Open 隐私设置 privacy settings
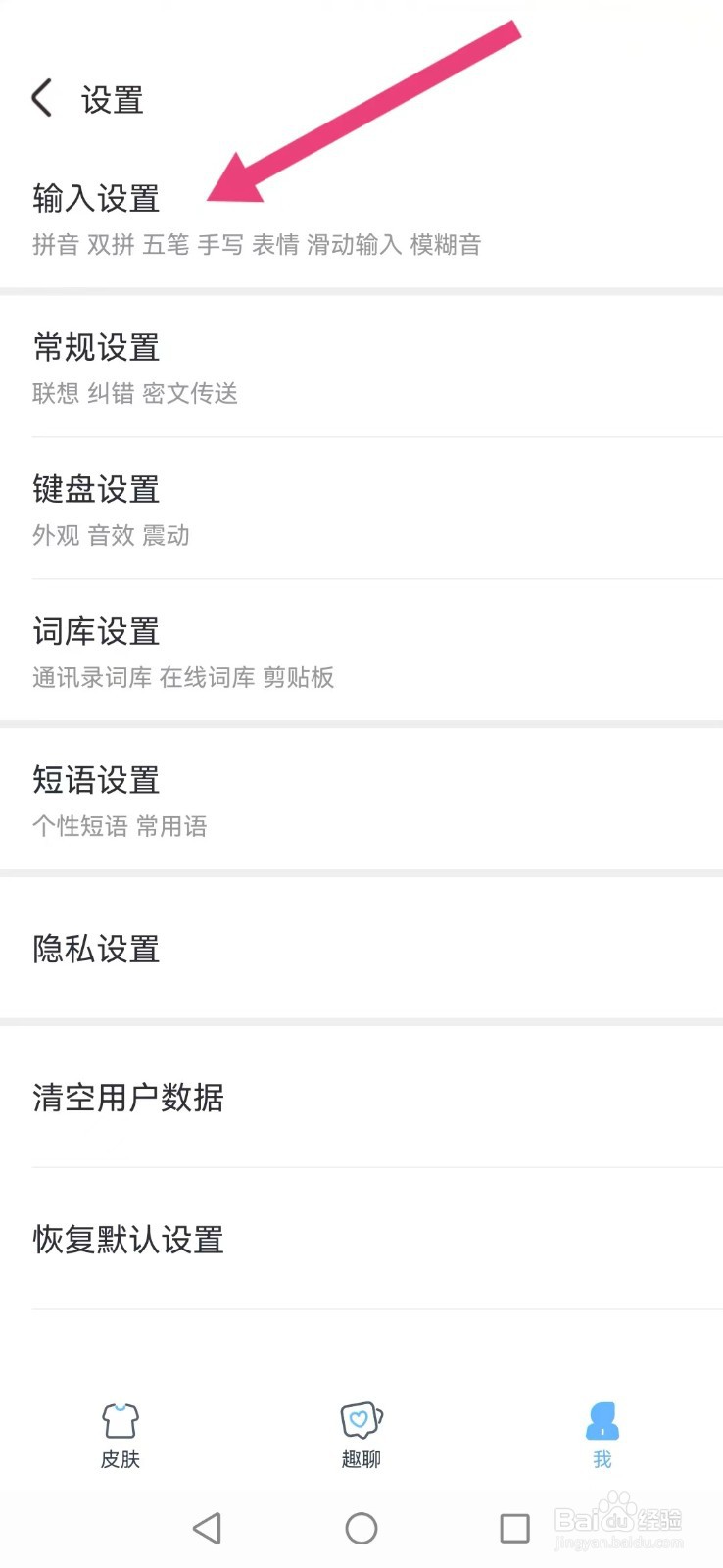723x1568 pixels. point(94,949)
